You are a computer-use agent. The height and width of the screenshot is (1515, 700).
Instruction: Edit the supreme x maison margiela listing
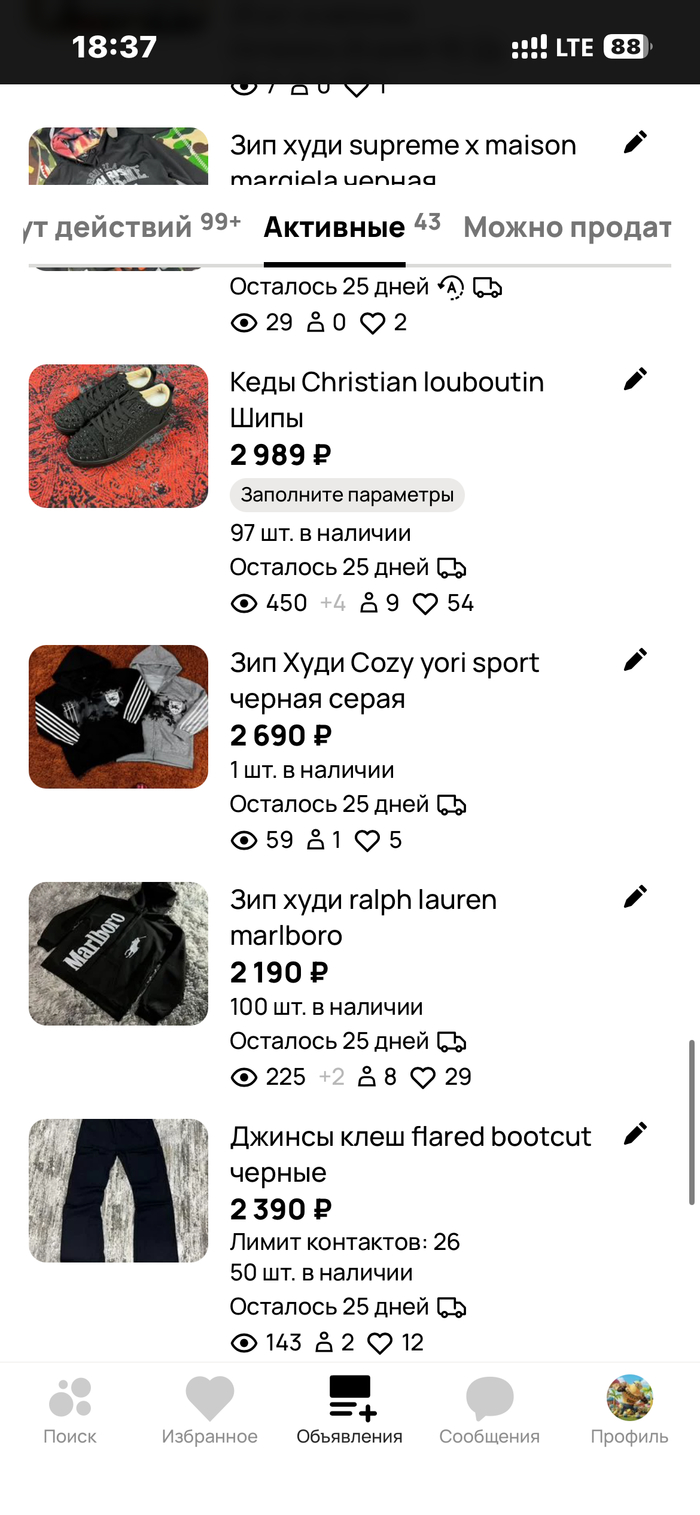tap(635, 142)
